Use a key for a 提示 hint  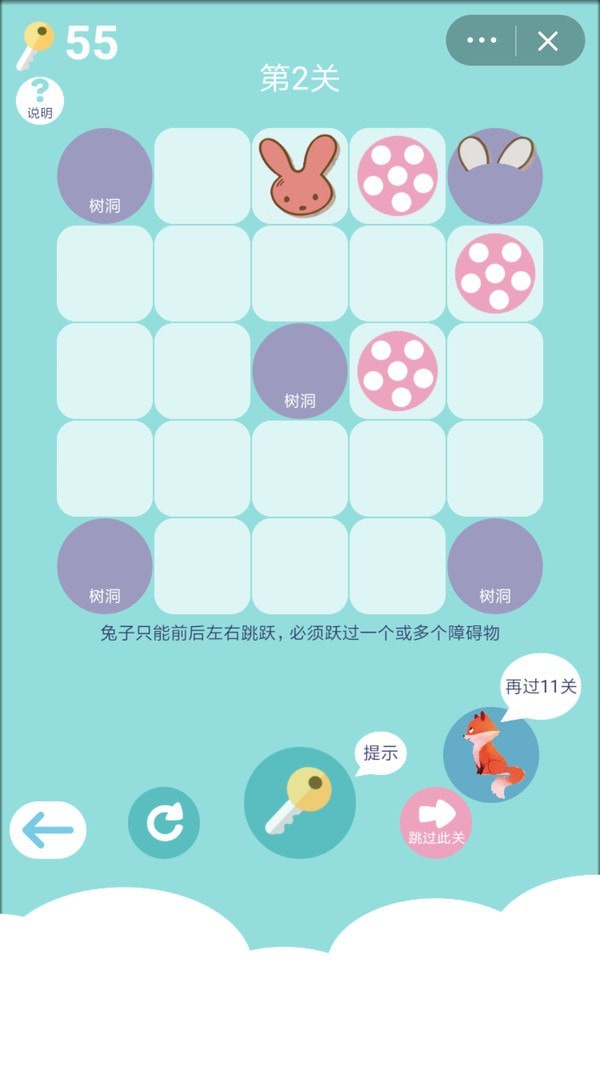click(300, 803)
